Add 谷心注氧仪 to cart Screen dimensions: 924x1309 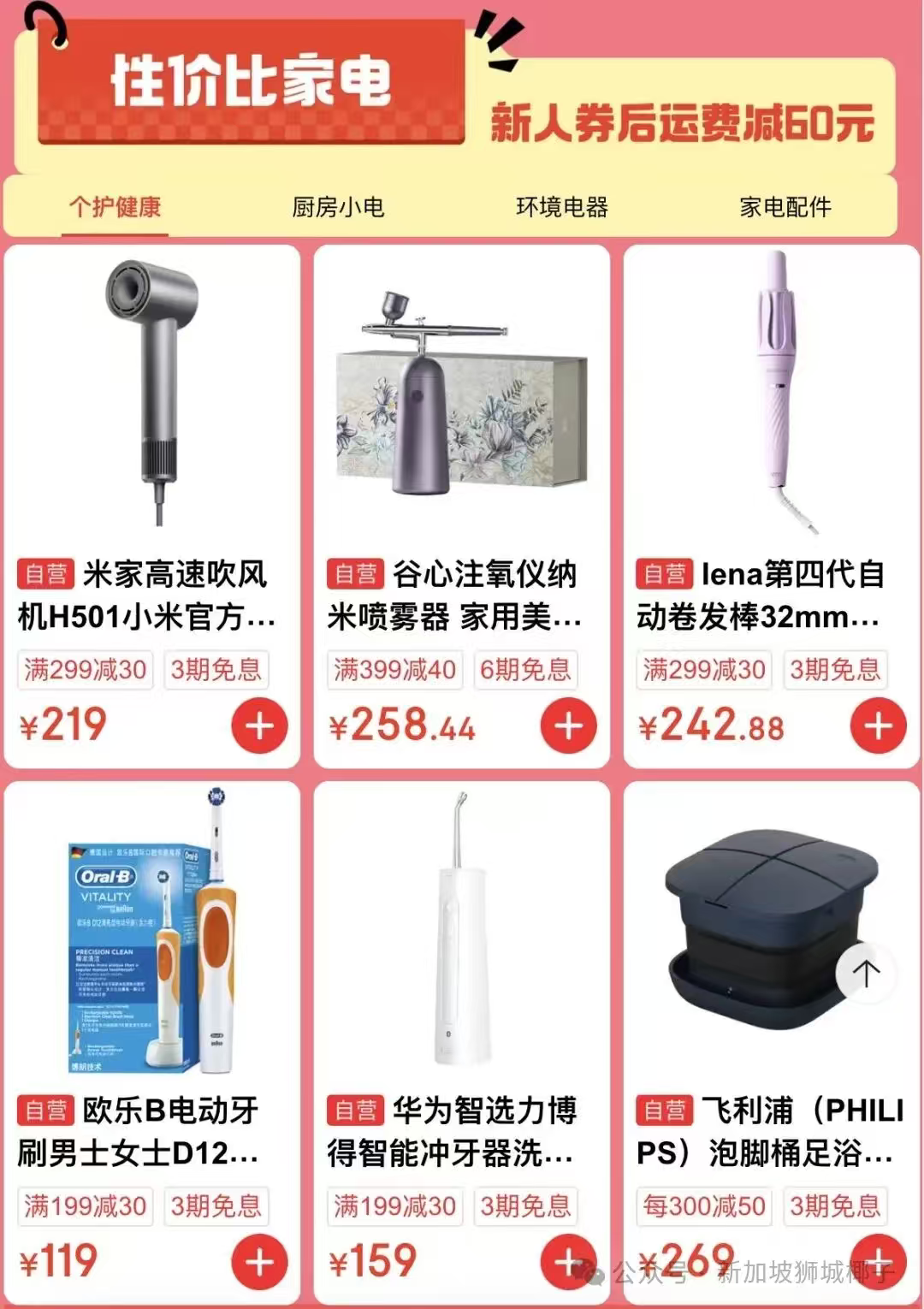568,726
